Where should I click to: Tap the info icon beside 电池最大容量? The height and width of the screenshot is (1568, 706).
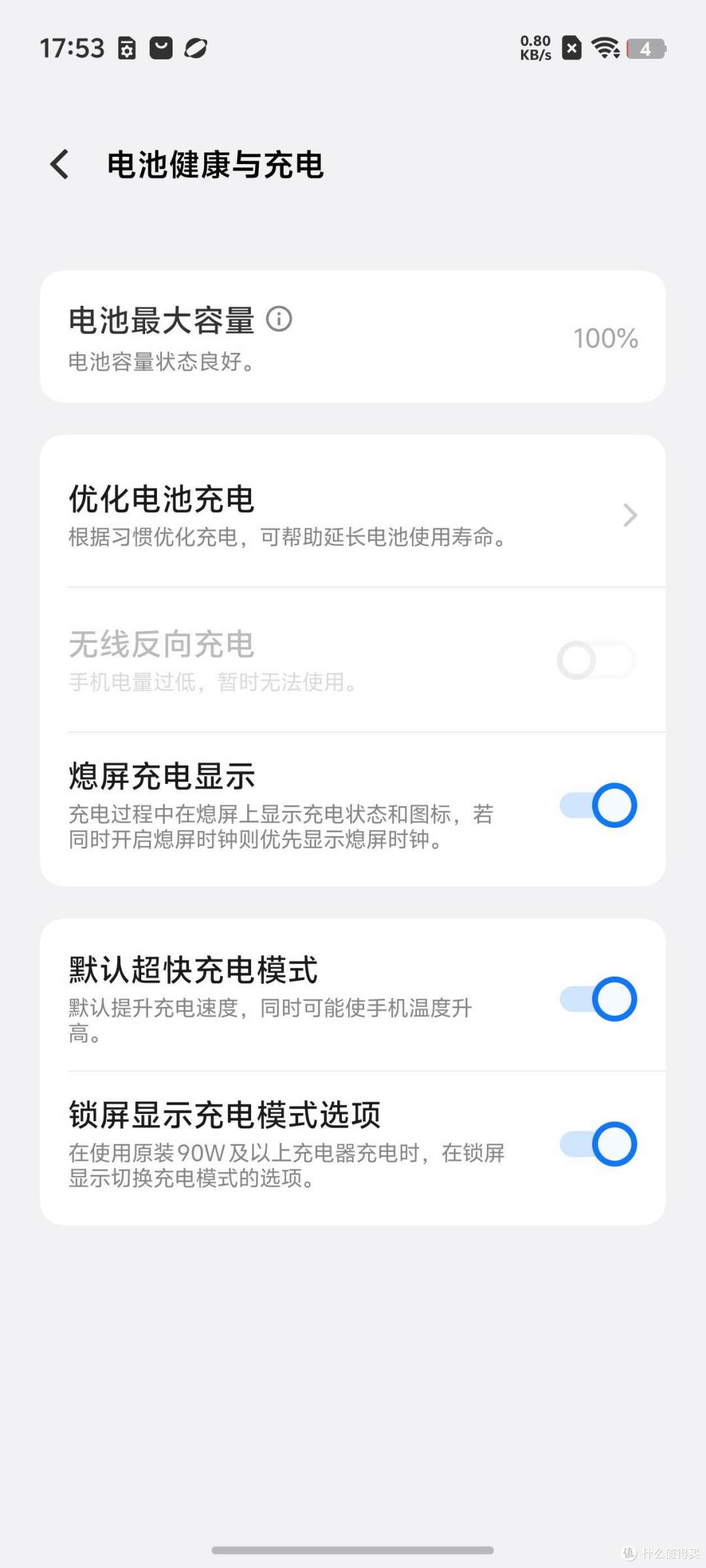[x=279, y=319]
